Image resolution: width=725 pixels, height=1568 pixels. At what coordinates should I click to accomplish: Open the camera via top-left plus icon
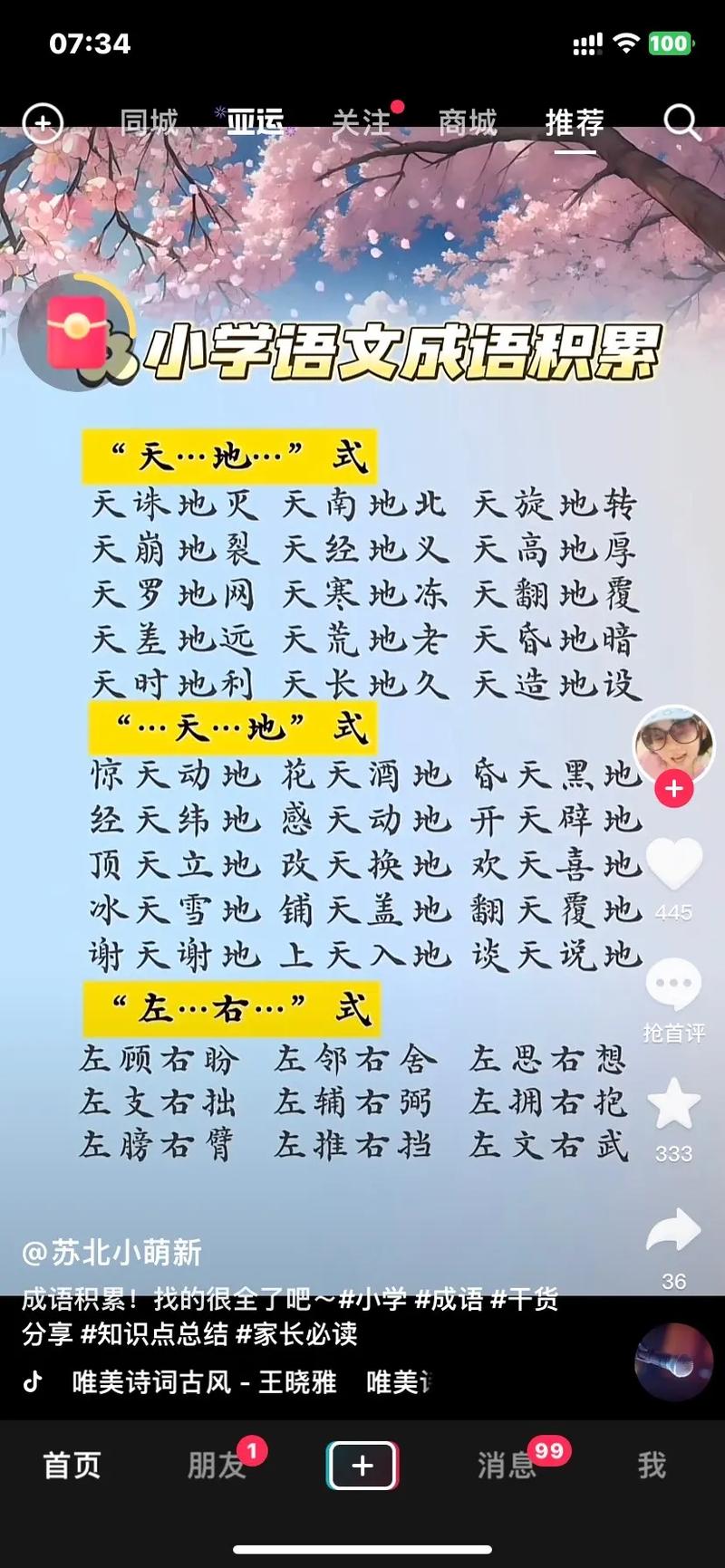44,121
